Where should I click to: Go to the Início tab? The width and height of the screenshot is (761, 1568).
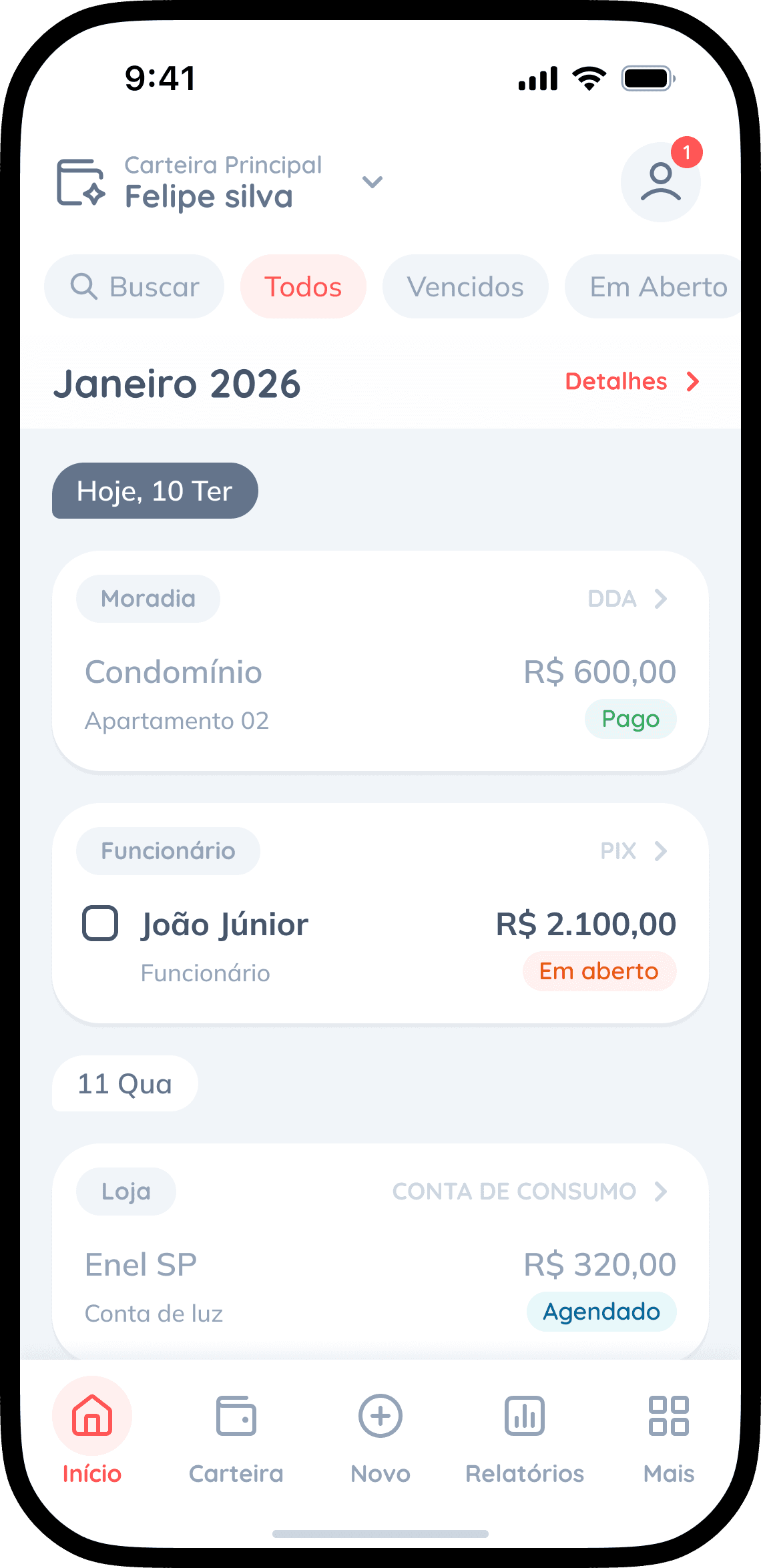click(92, 1428)
